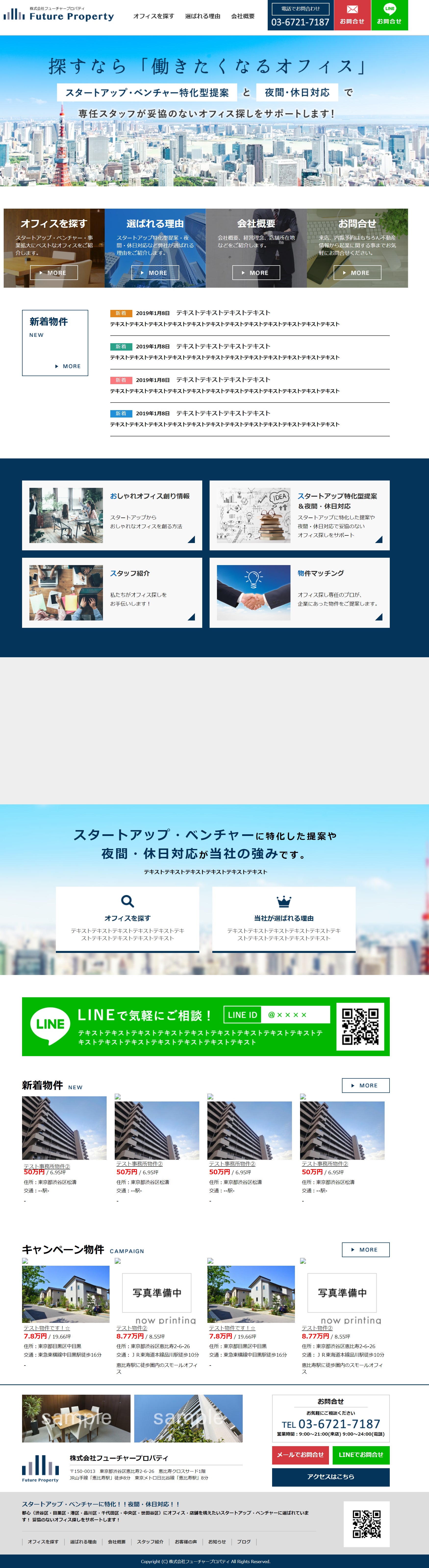This screenshot has width=429, height=1568.
Task: Open オフィスを探す in top navigation
Action: click(153, 16)
